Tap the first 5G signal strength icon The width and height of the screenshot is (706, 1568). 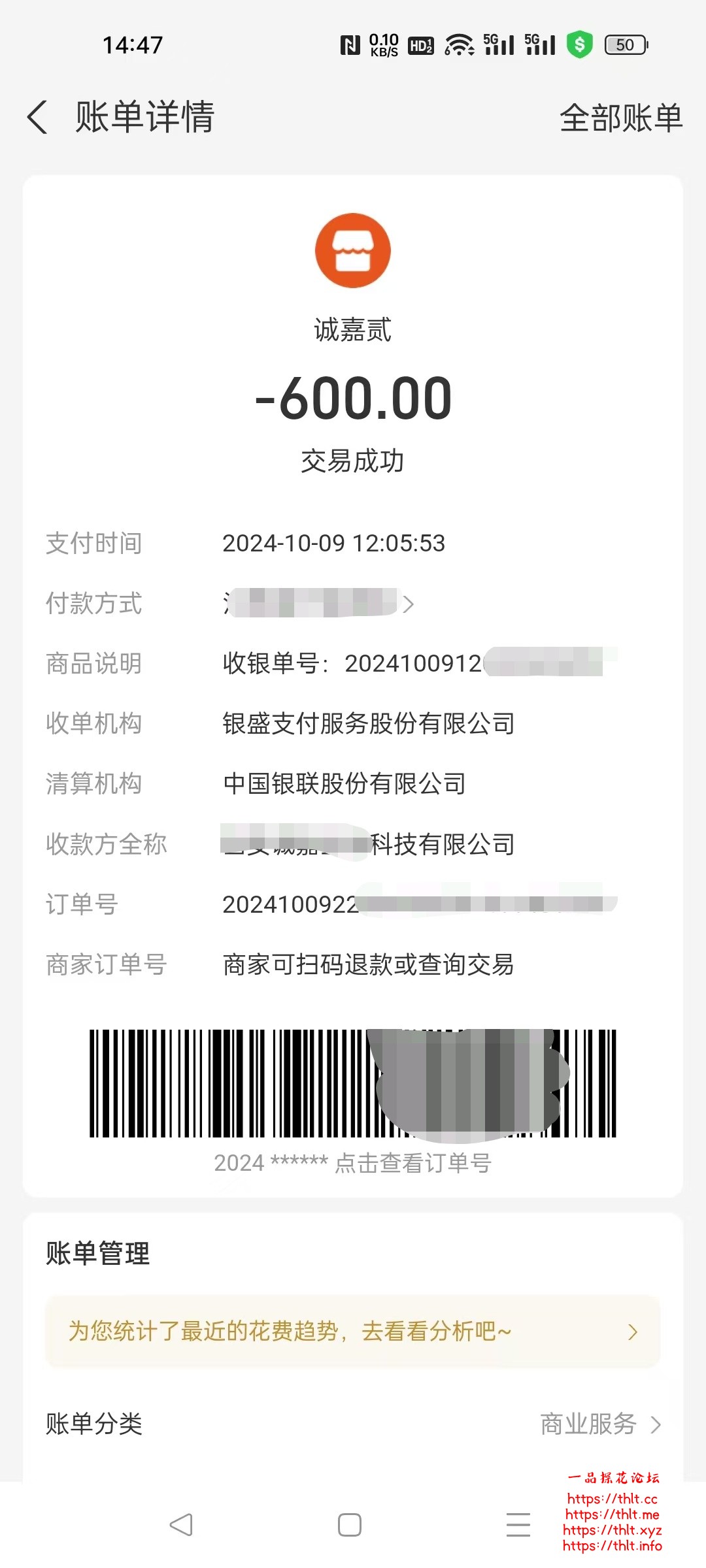point(499,44)
